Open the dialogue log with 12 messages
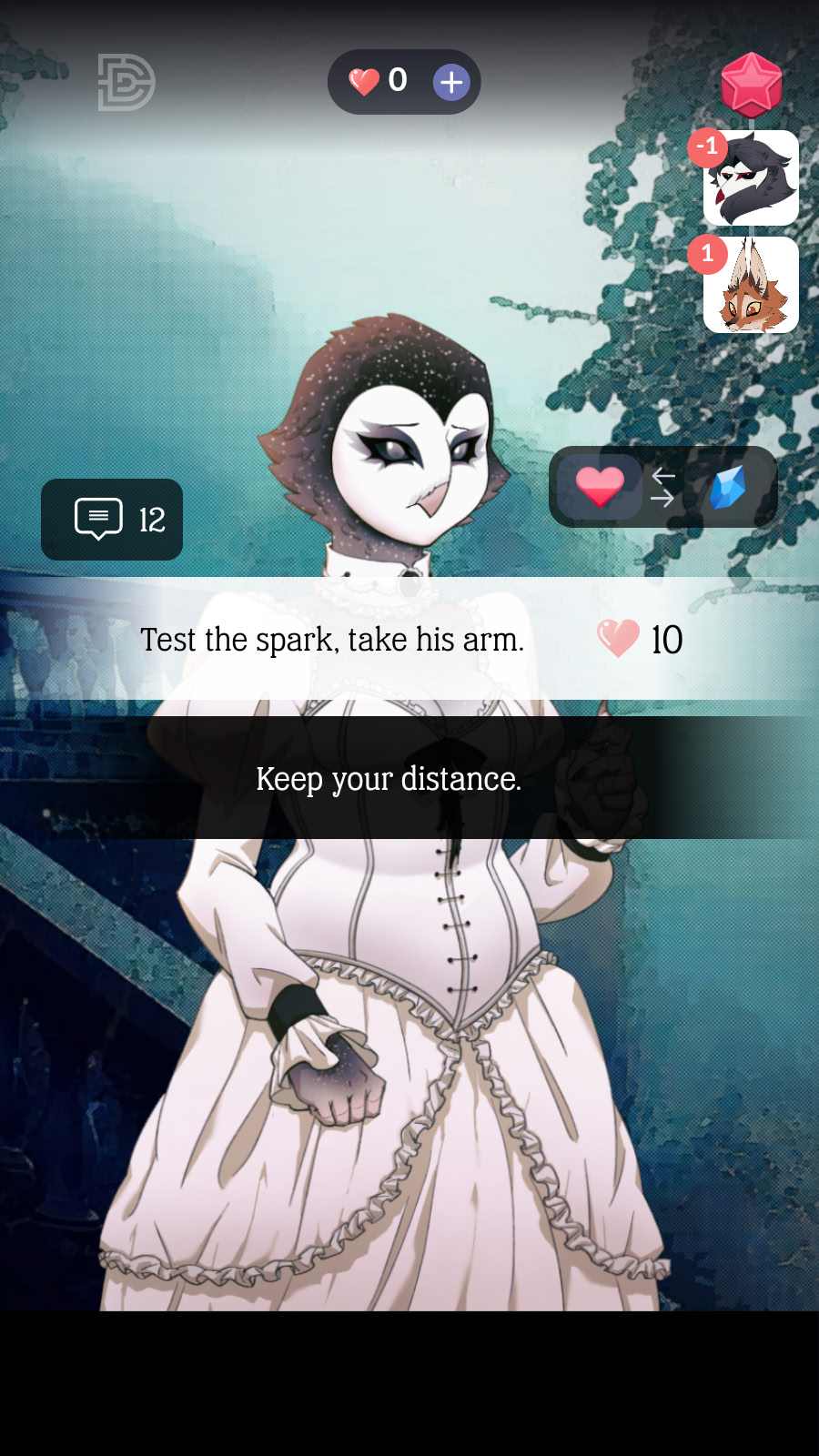Viewport: 819px width, 1456px height. pyautogui.click(x=112, y=520)
